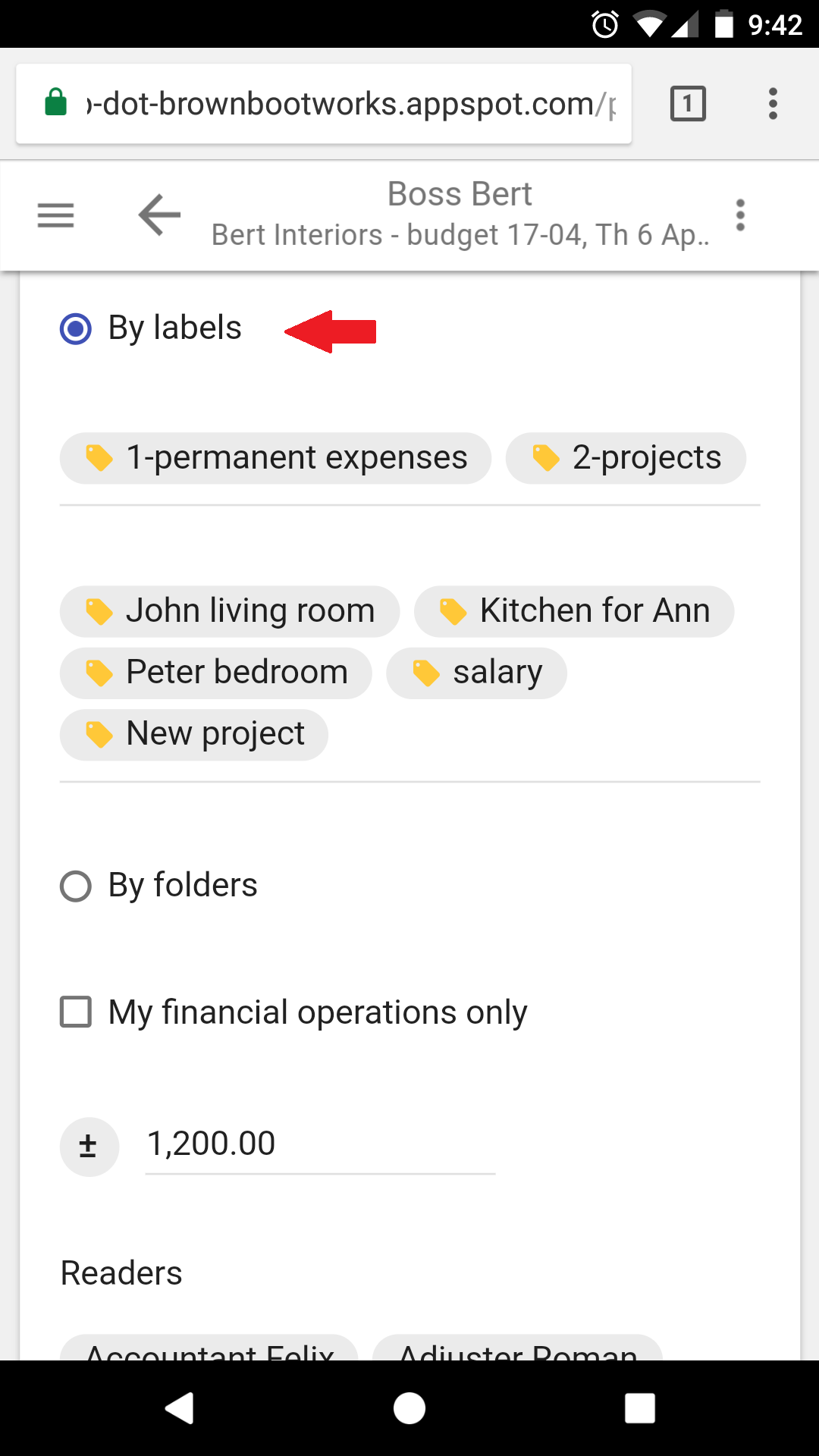Image resolution: width=819 pixels, height=1456 pixels.
Task: Select the By labels radio option
Action: (76, 329)
